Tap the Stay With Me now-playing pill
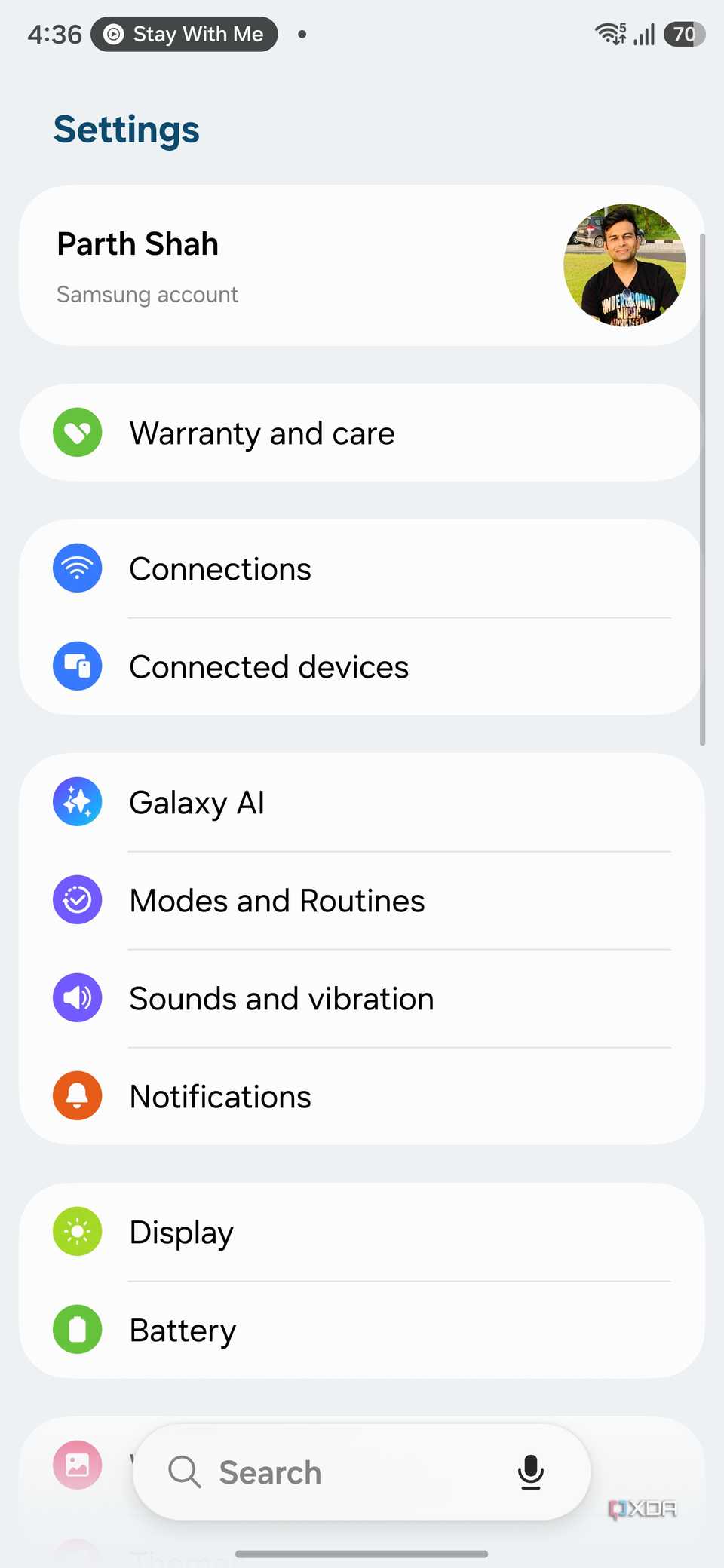Viewport: 724px width, 1568px height. coord(185,34)
